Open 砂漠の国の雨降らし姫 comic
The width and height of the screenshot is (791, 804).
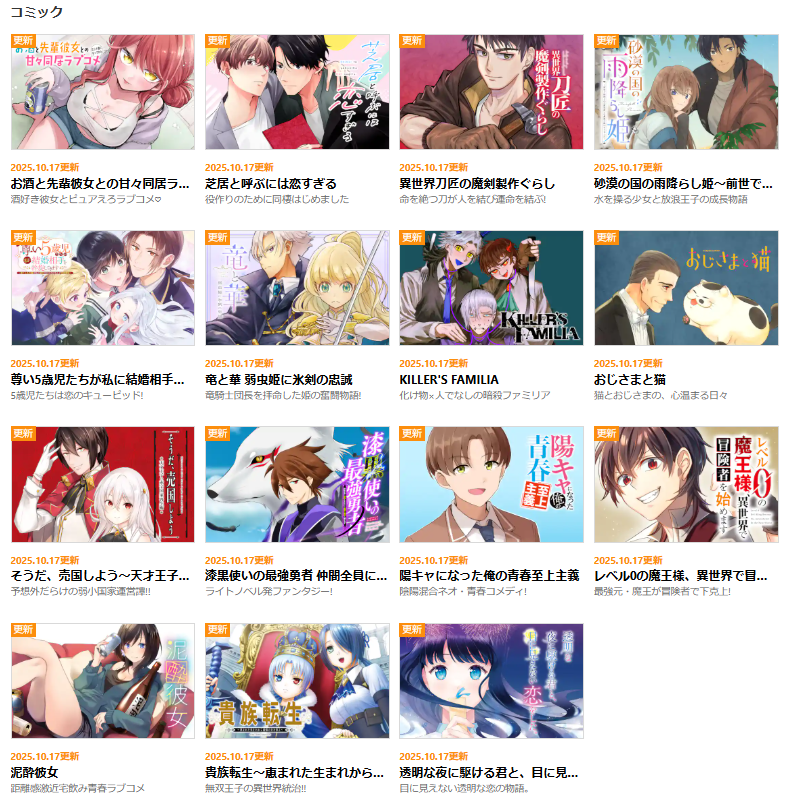coord(685,92)
